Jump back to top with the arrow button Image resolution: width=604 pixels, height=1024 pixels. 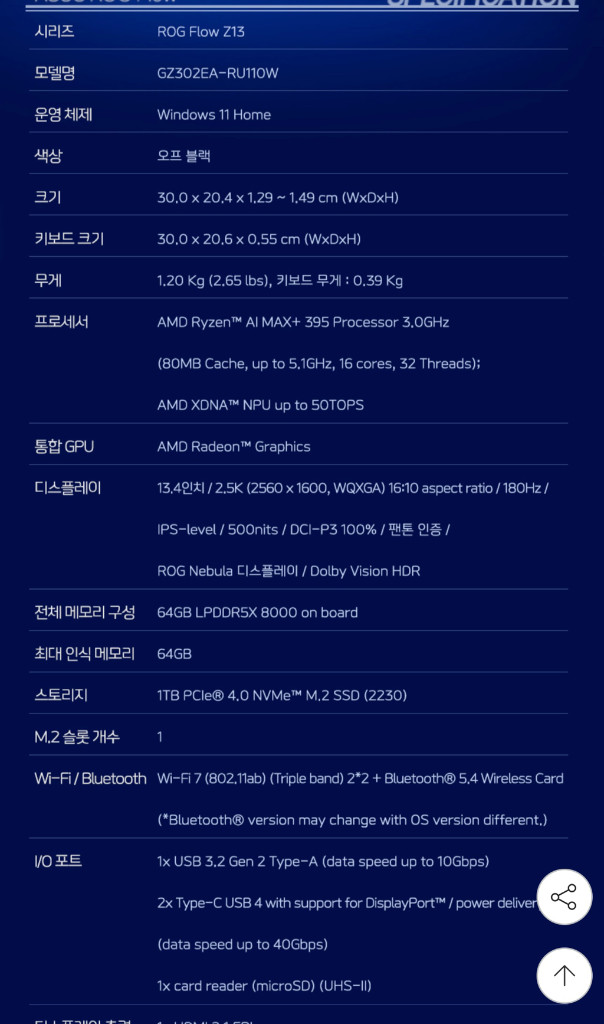pos(564,975)
